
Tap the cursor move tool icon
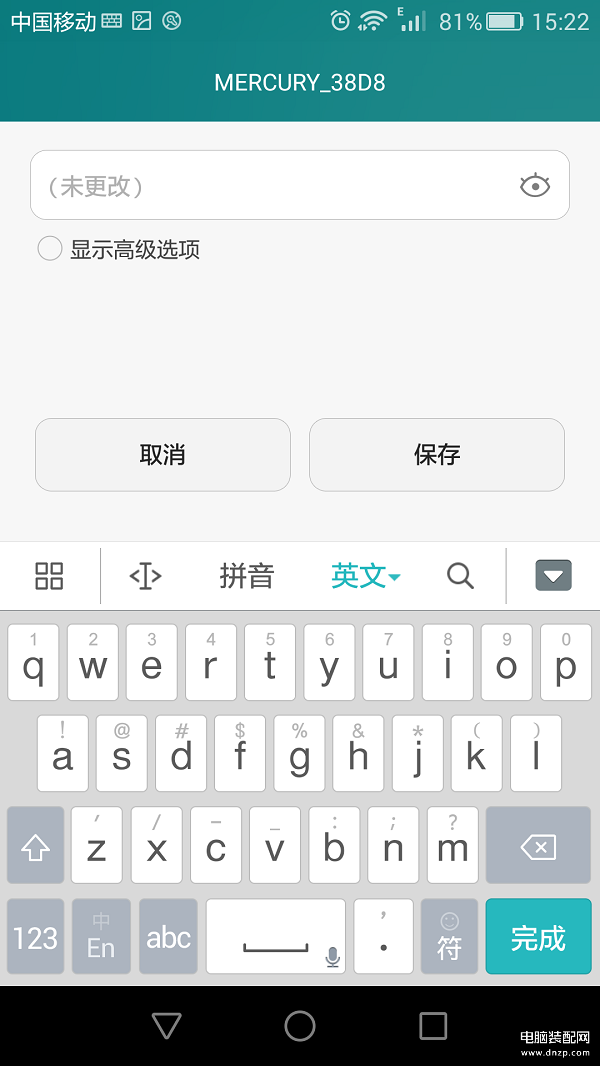(145, 576)
